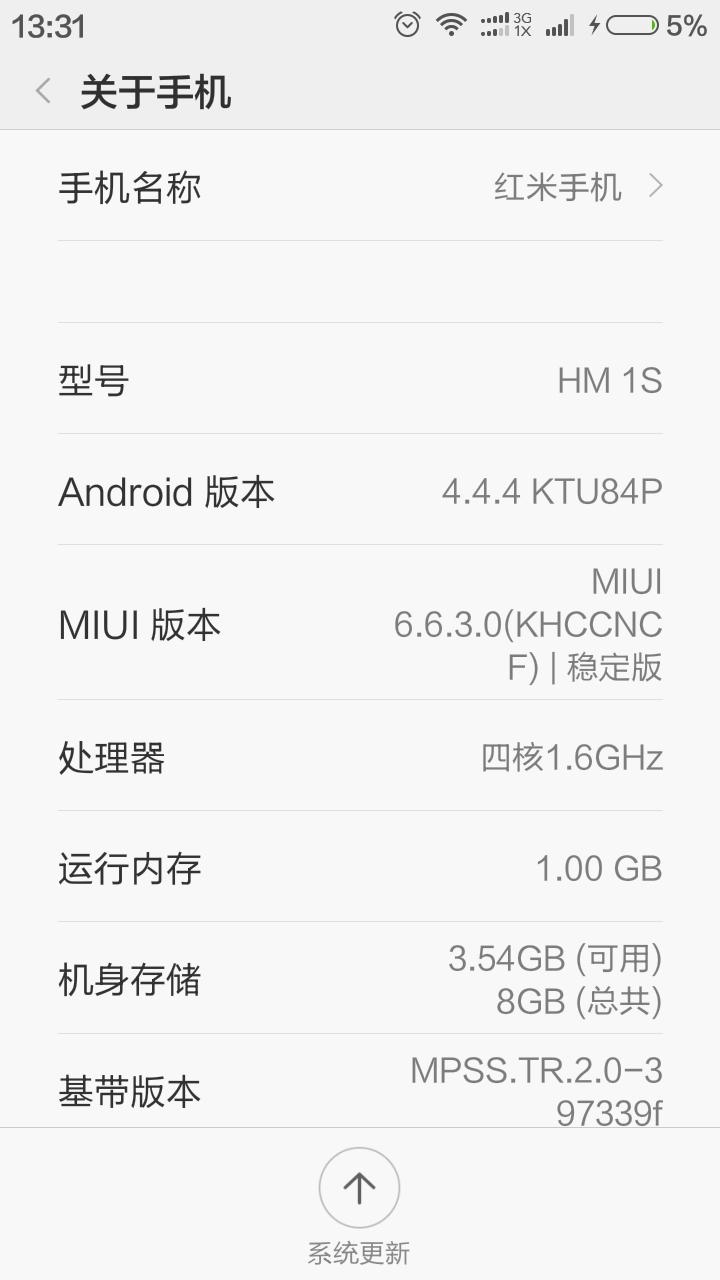The height and width of the screenshot is (1280, 720).
Task: Tap the back arrow beside 关于手机
Action: click(x=42, y=91)
